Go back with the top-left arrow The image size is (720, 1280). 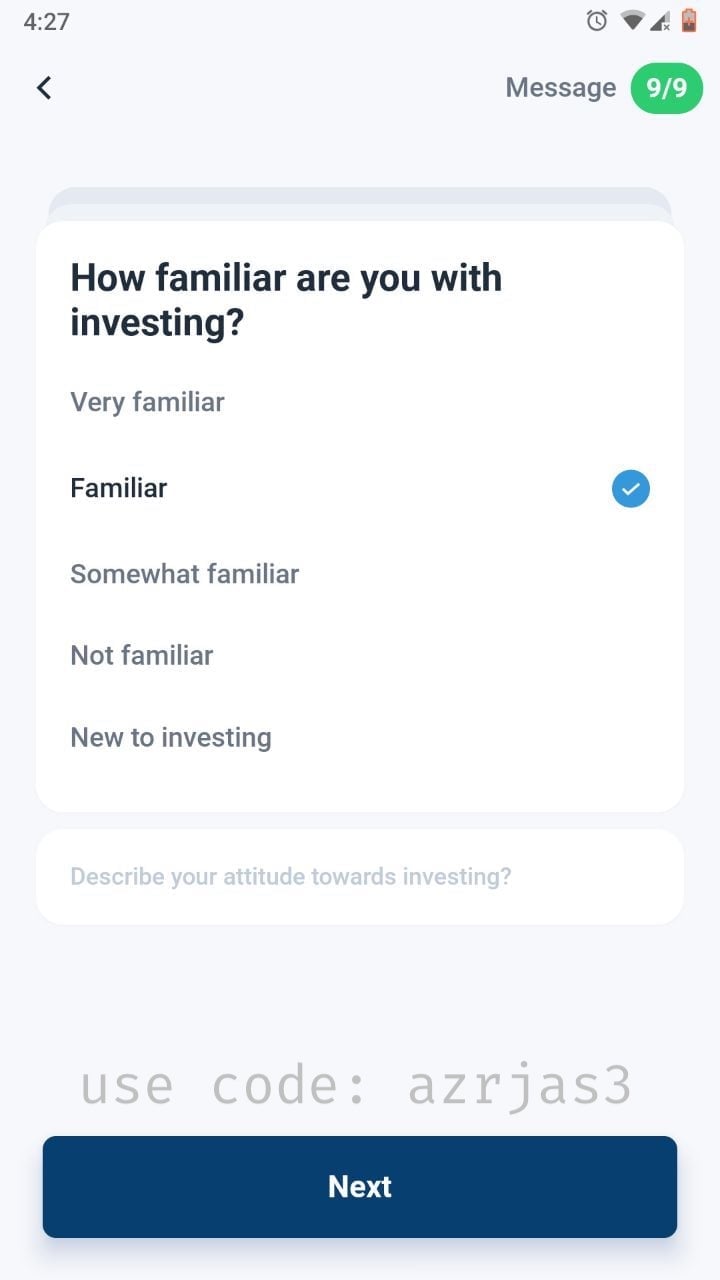coord(44,88)
